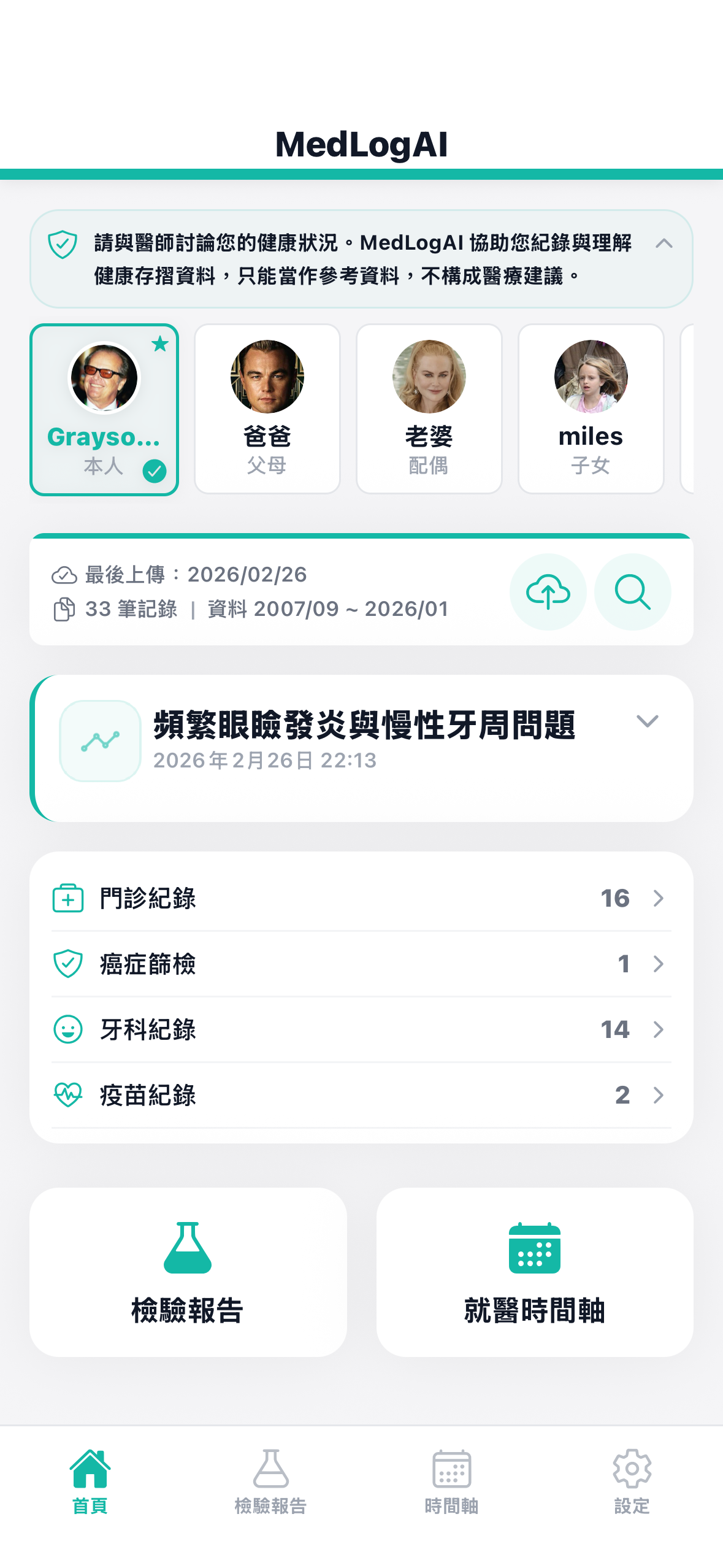Open 疫苗紀錄 row
Image resolution: width=723 pixels, height=1568 pixels.
(361, 1095)
